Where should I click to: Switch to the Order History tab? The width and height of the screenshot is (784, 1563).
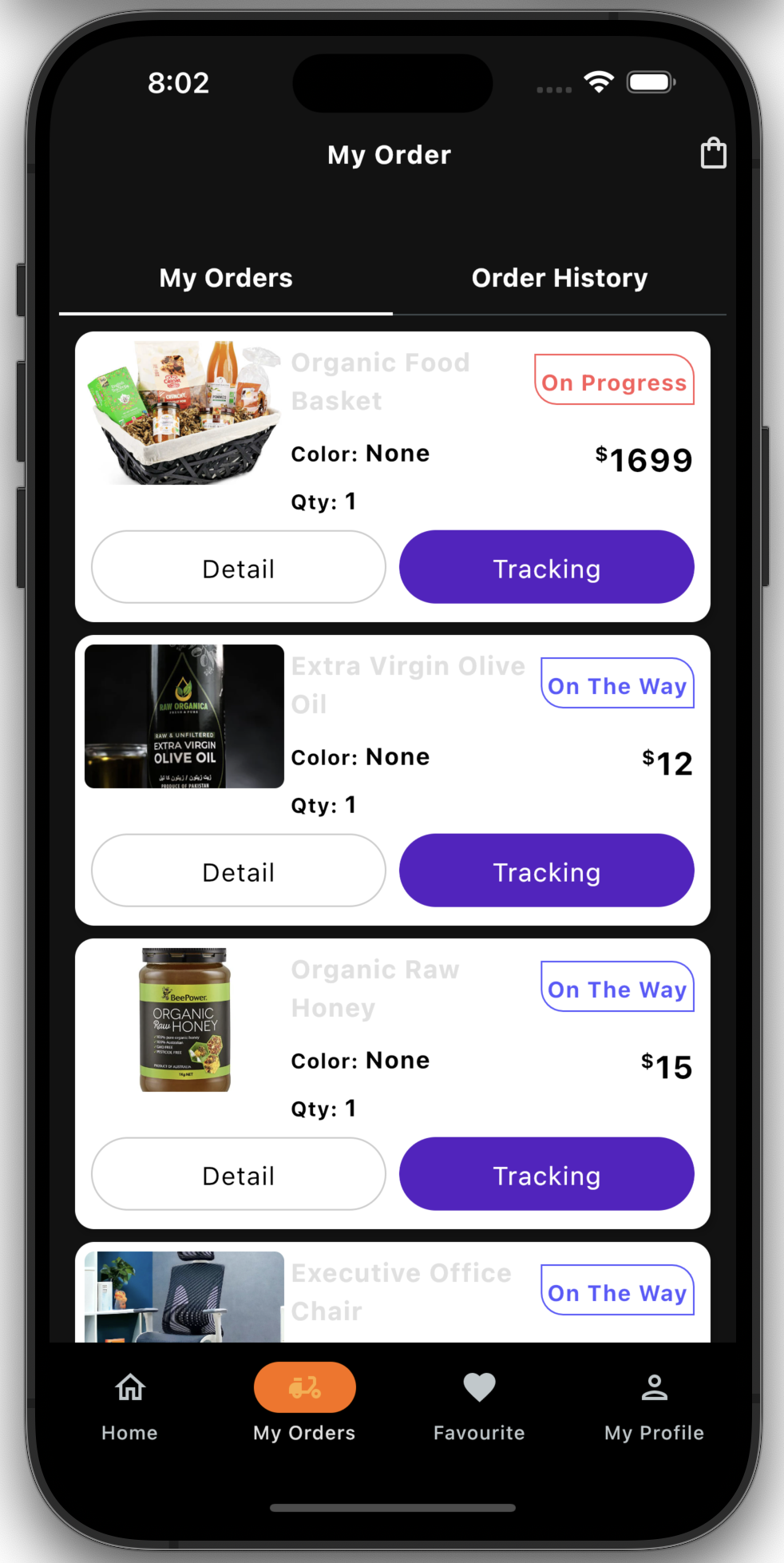pyautogui.click(x=559, y=278)
